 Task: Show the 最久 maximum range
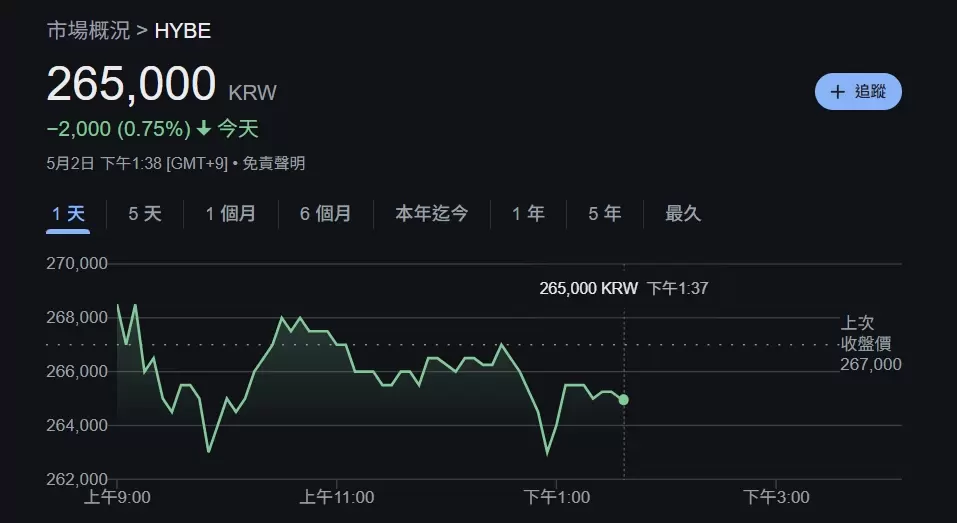click(x=683, y=213)
